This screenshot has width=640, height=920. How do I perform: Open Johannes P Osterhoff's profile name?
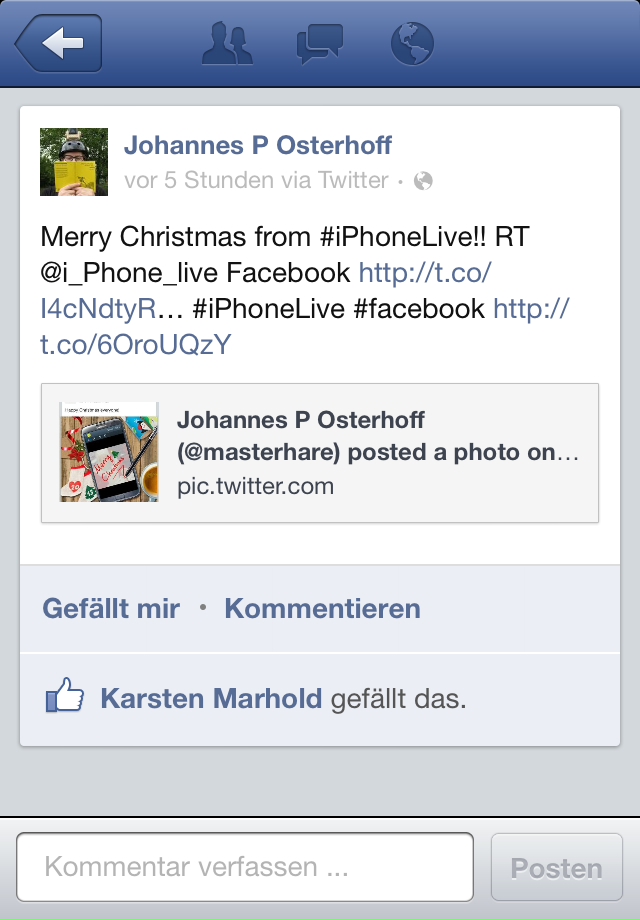point(257,145)
